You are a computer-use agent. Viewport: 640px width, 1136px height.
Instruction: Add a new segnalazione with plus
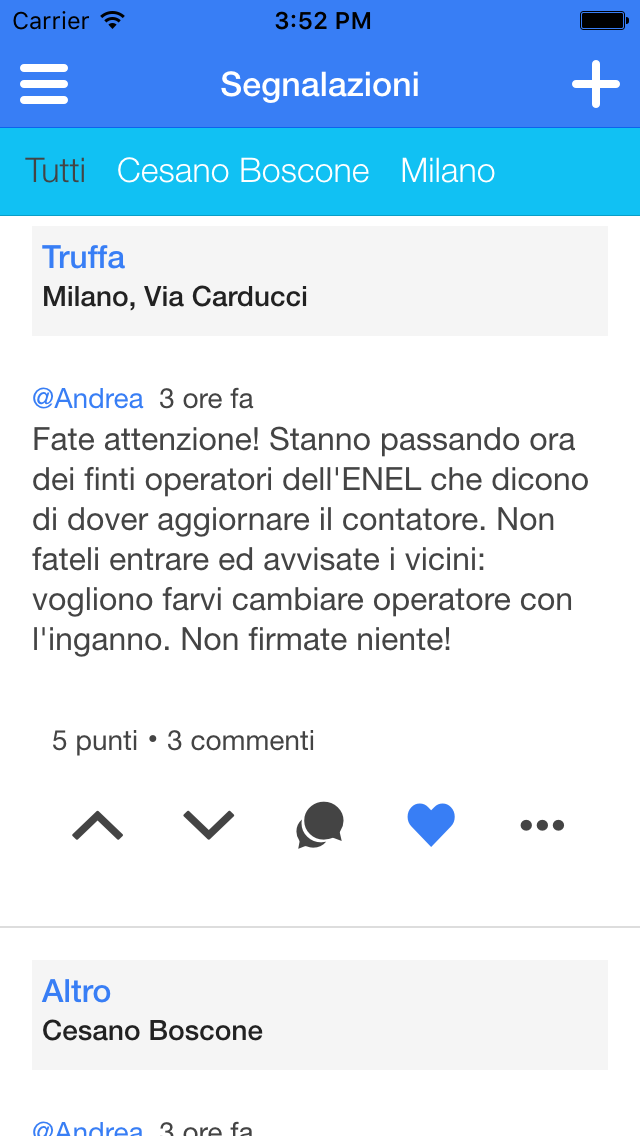[x=596, y=84]
